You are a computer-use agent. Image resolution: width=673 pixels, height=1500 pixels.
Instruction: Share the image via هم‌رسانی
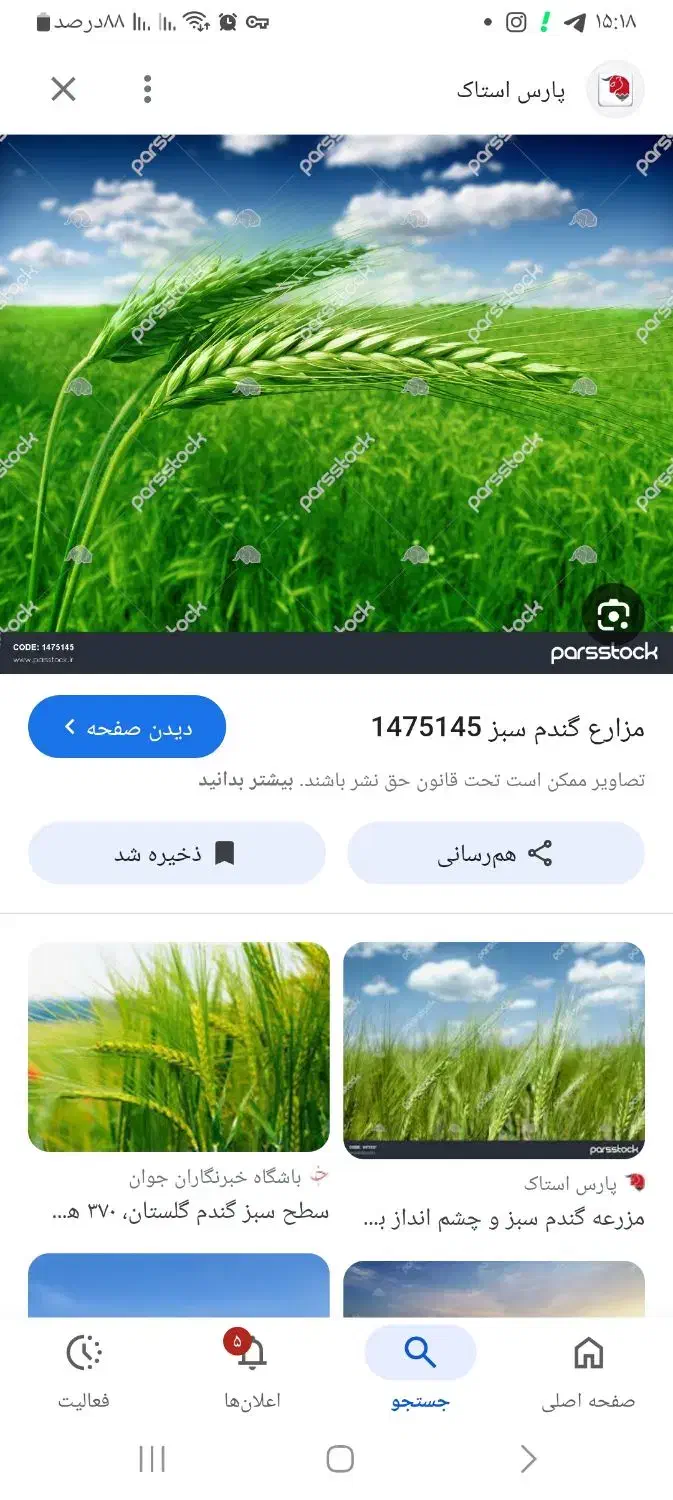tap(495, 854)
